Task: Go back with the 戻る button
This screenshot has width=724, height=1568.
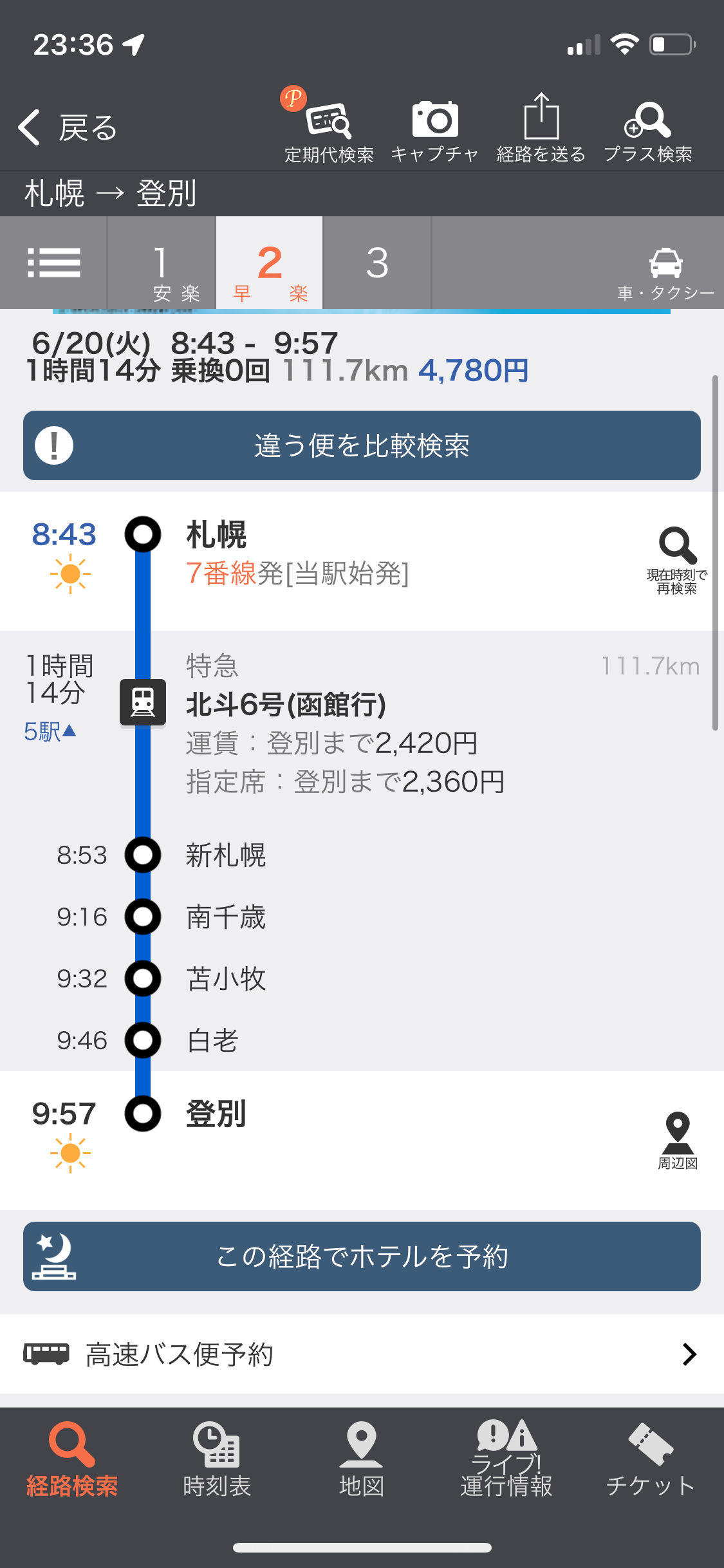Action: [68, 127]
